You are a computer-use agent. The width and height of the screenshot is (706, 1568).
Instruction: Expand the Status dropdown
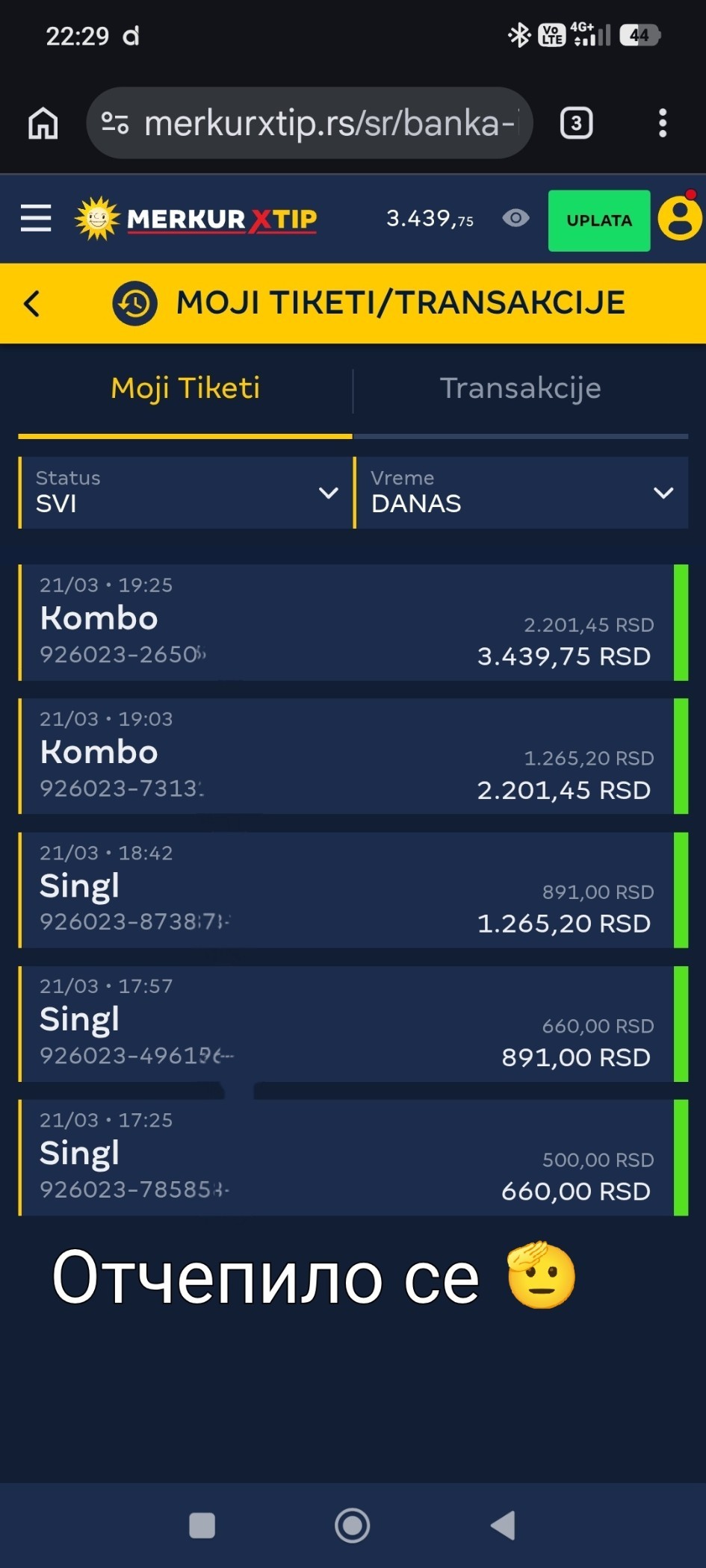click(186, 493)
